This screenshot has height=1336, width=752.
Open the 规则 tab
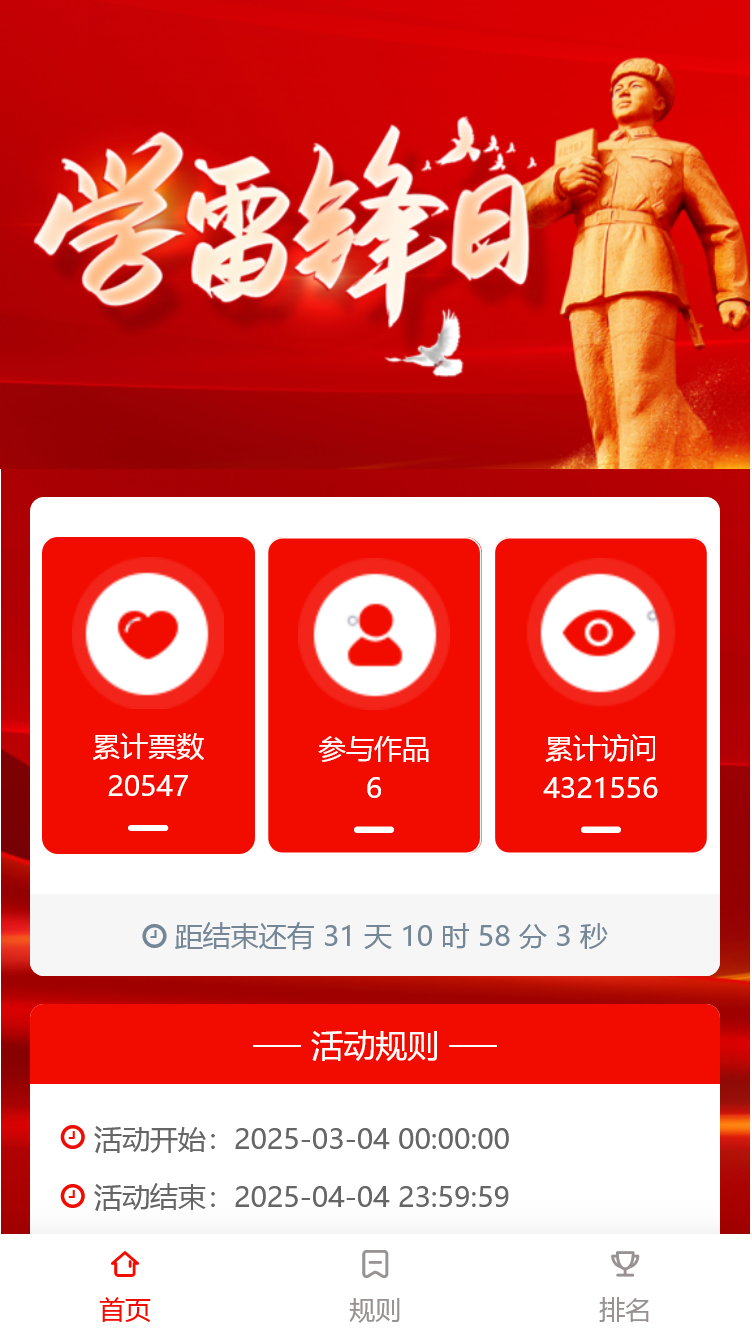375,1285
